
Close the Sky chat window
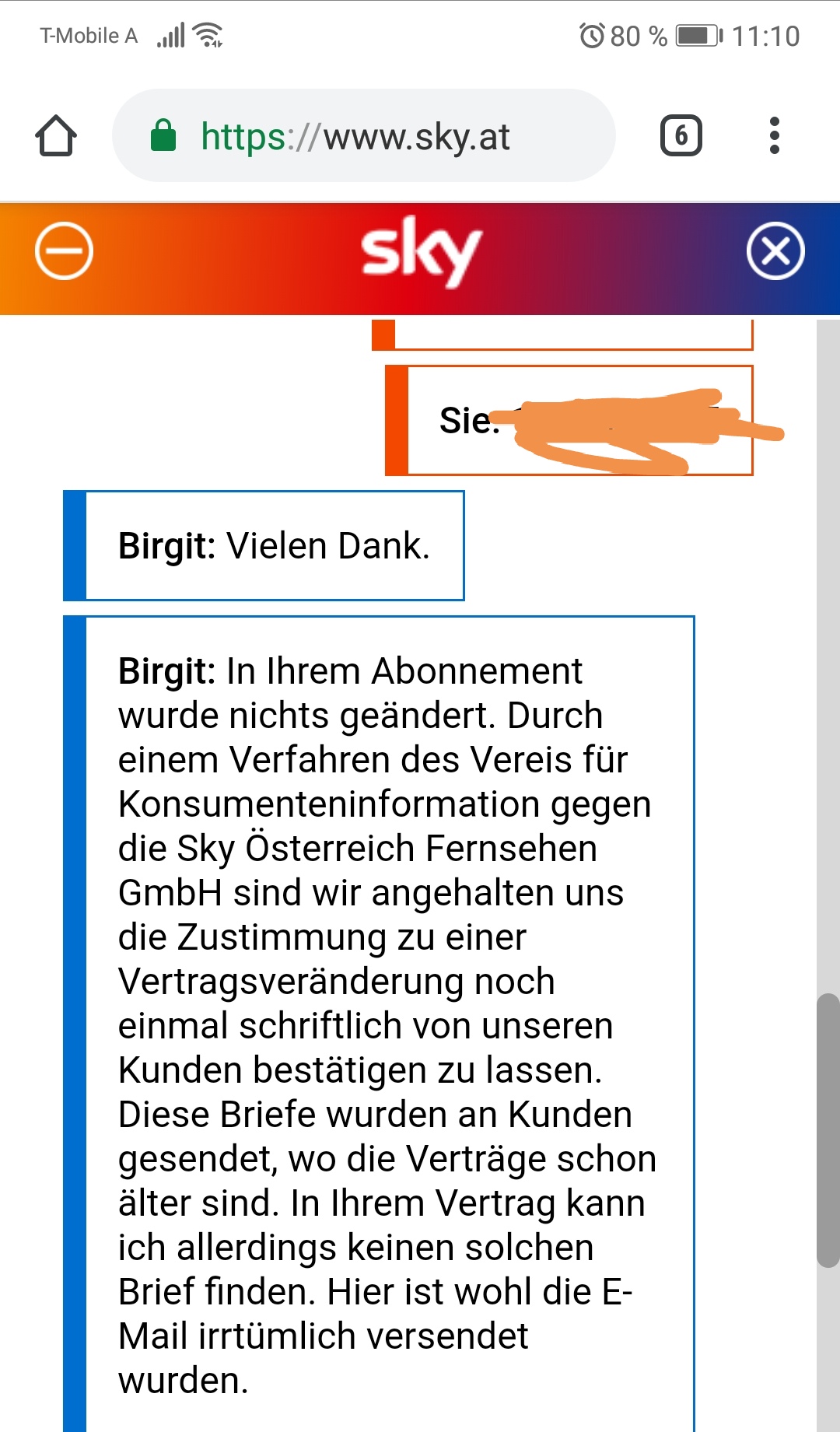pos(775,250)
